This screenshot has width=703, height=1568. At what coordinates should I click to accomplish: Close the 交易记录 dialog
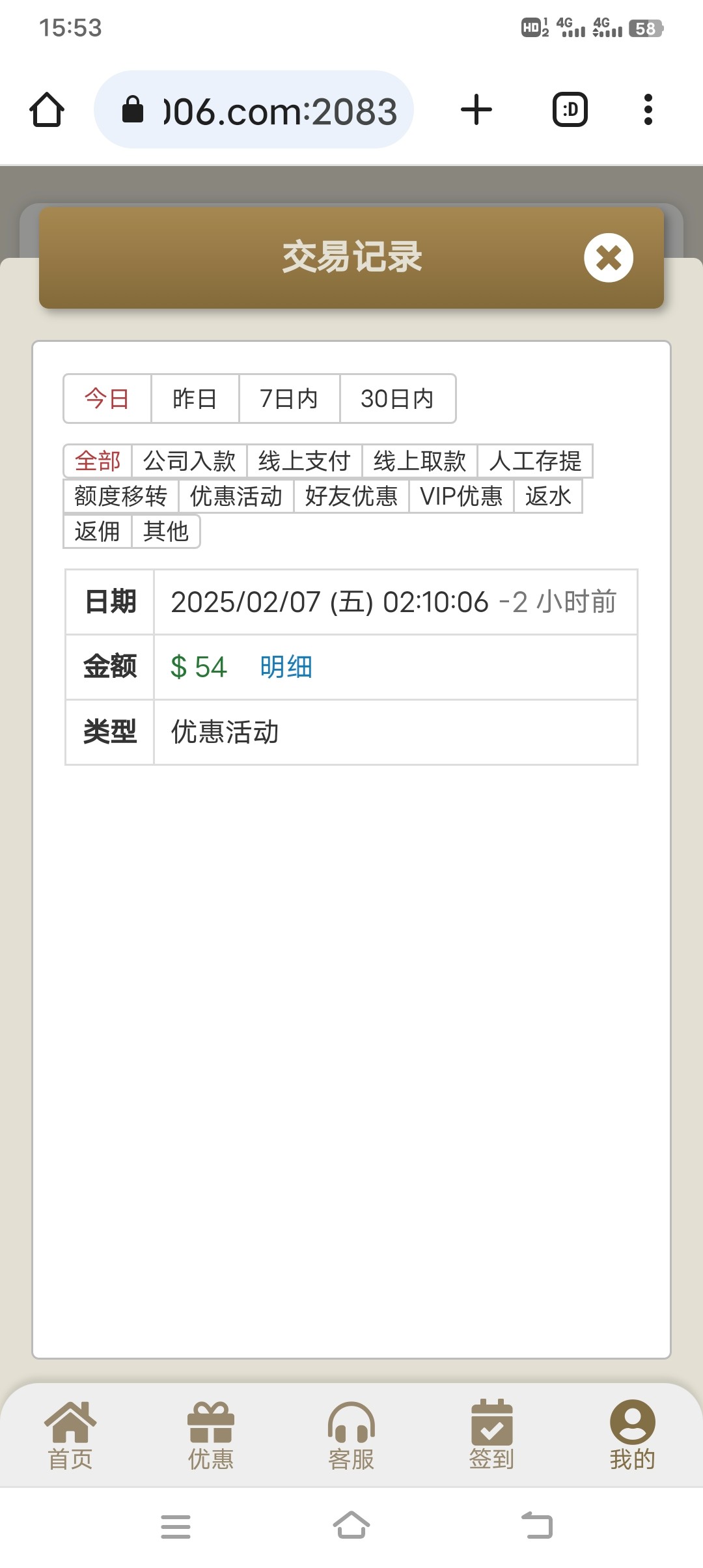click(608, 258)
